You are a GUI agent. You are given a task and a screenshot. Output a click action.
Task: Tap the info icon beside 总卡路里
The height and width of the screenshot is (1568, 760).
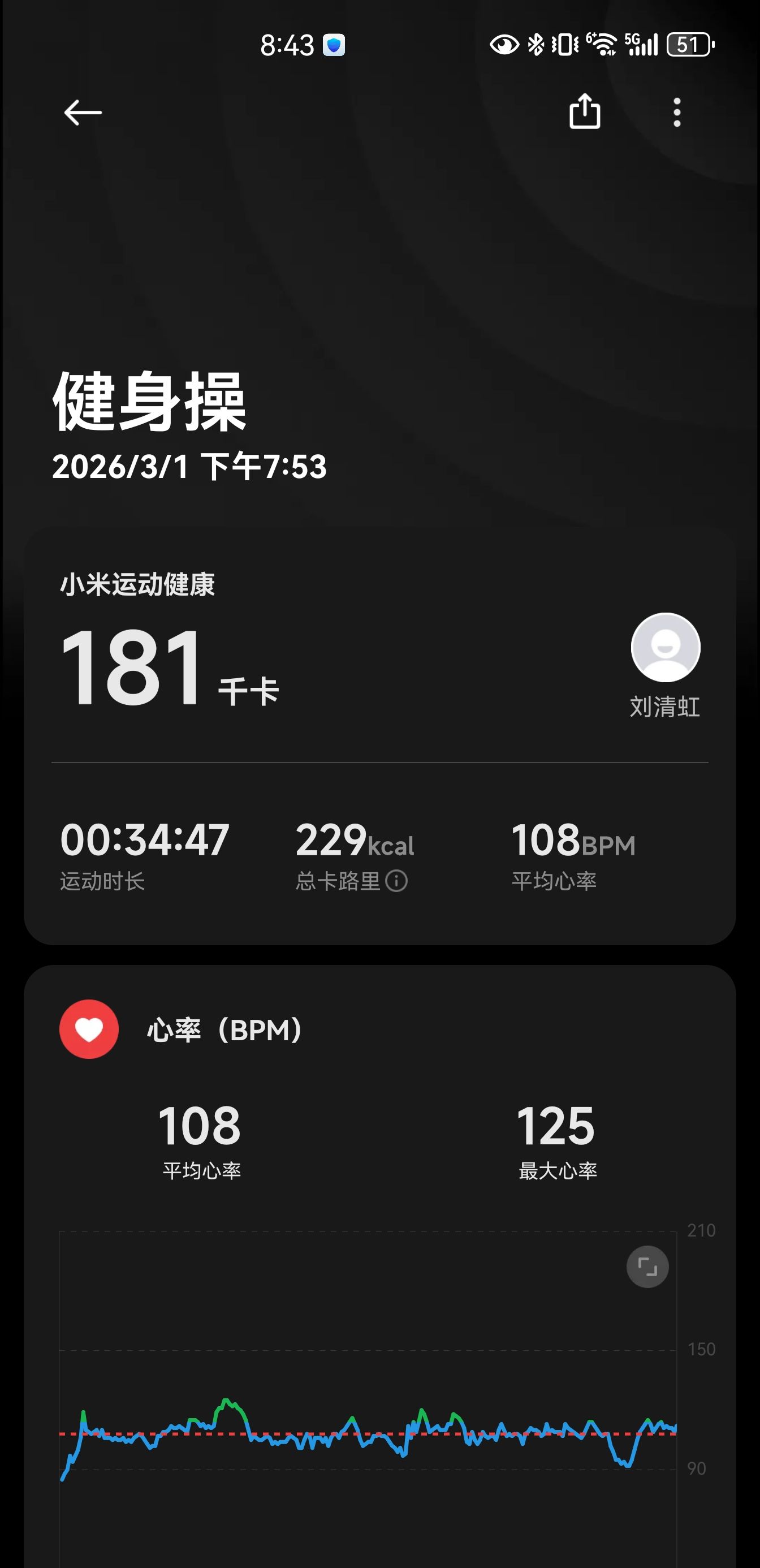pos(396,881)
